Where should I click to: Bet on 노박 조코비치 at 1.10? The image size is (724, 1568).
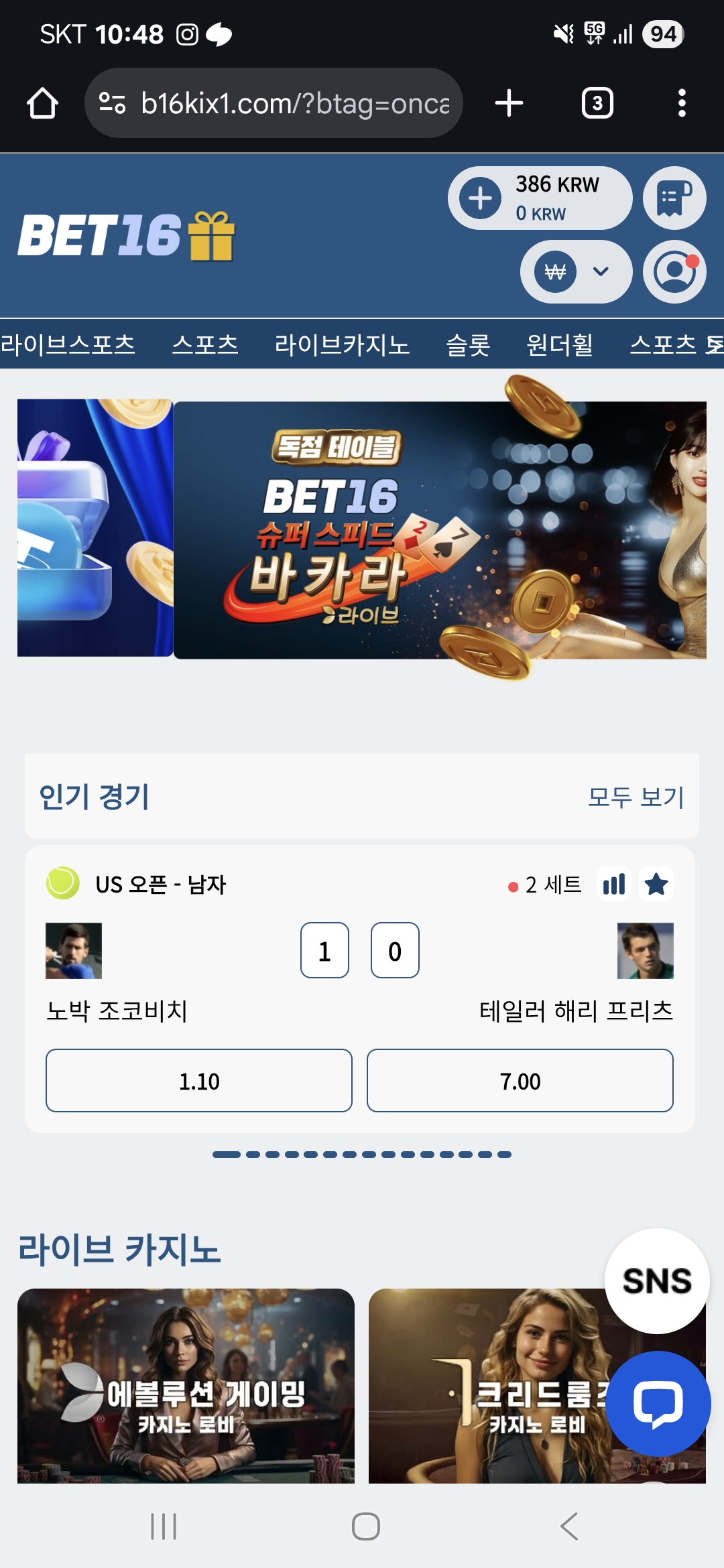pos(199,1081)
